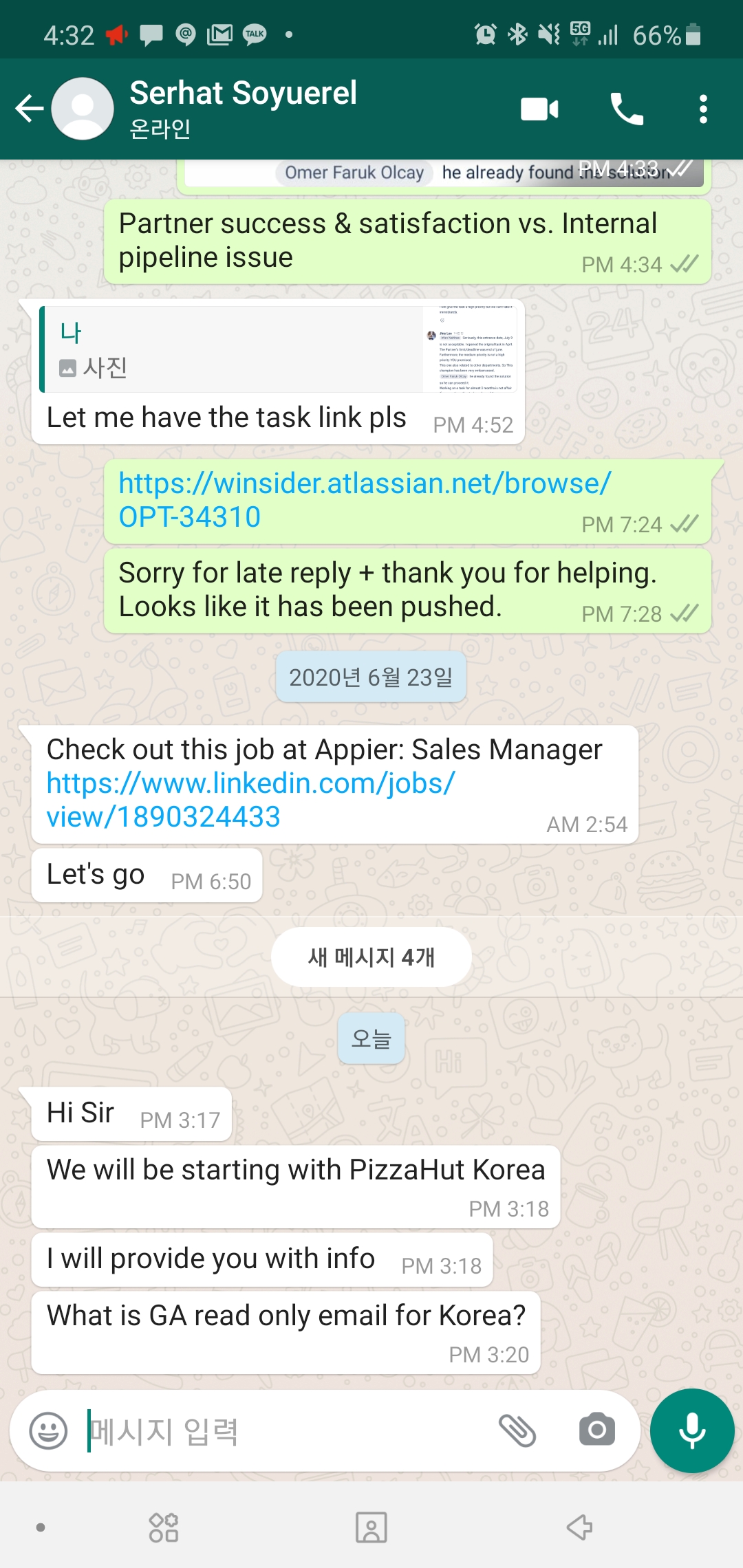
Task: Open Serhat Soyuerel's contact info
Action: [x=243, y=107]
